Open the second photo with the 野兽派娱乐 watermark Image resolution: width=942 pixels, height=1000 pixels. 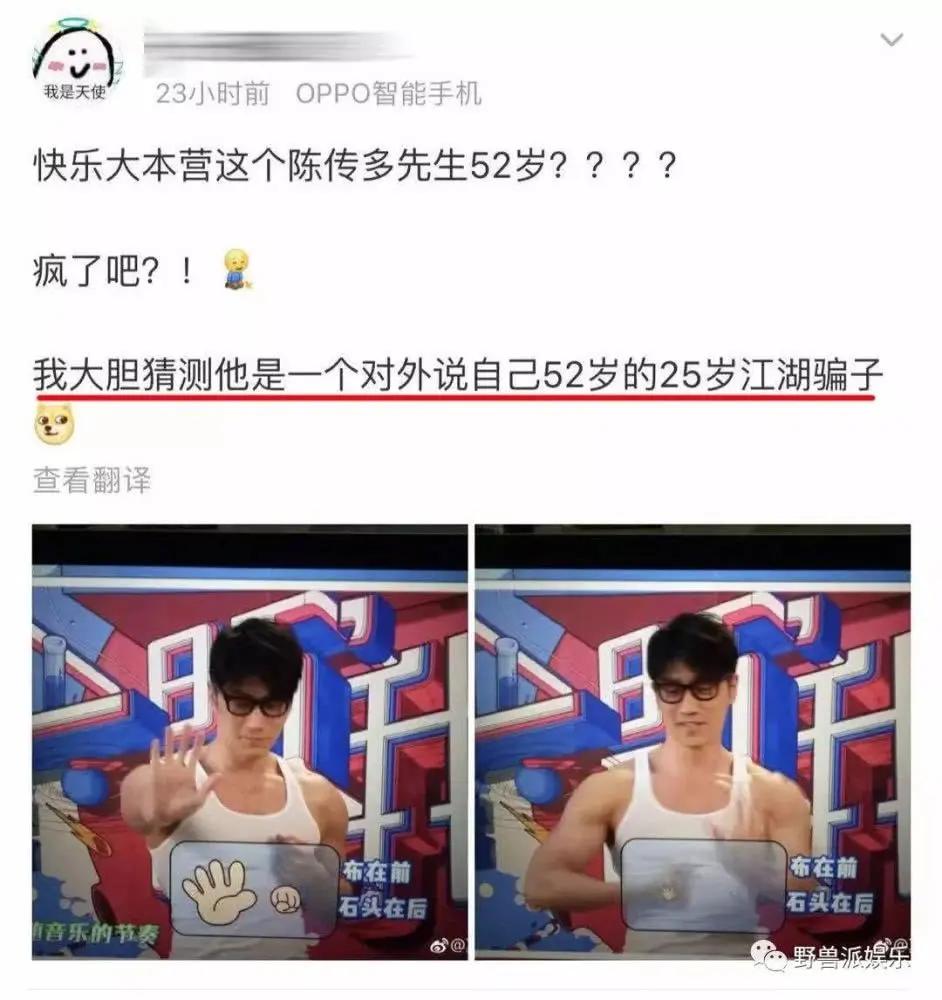click(693, 742)
